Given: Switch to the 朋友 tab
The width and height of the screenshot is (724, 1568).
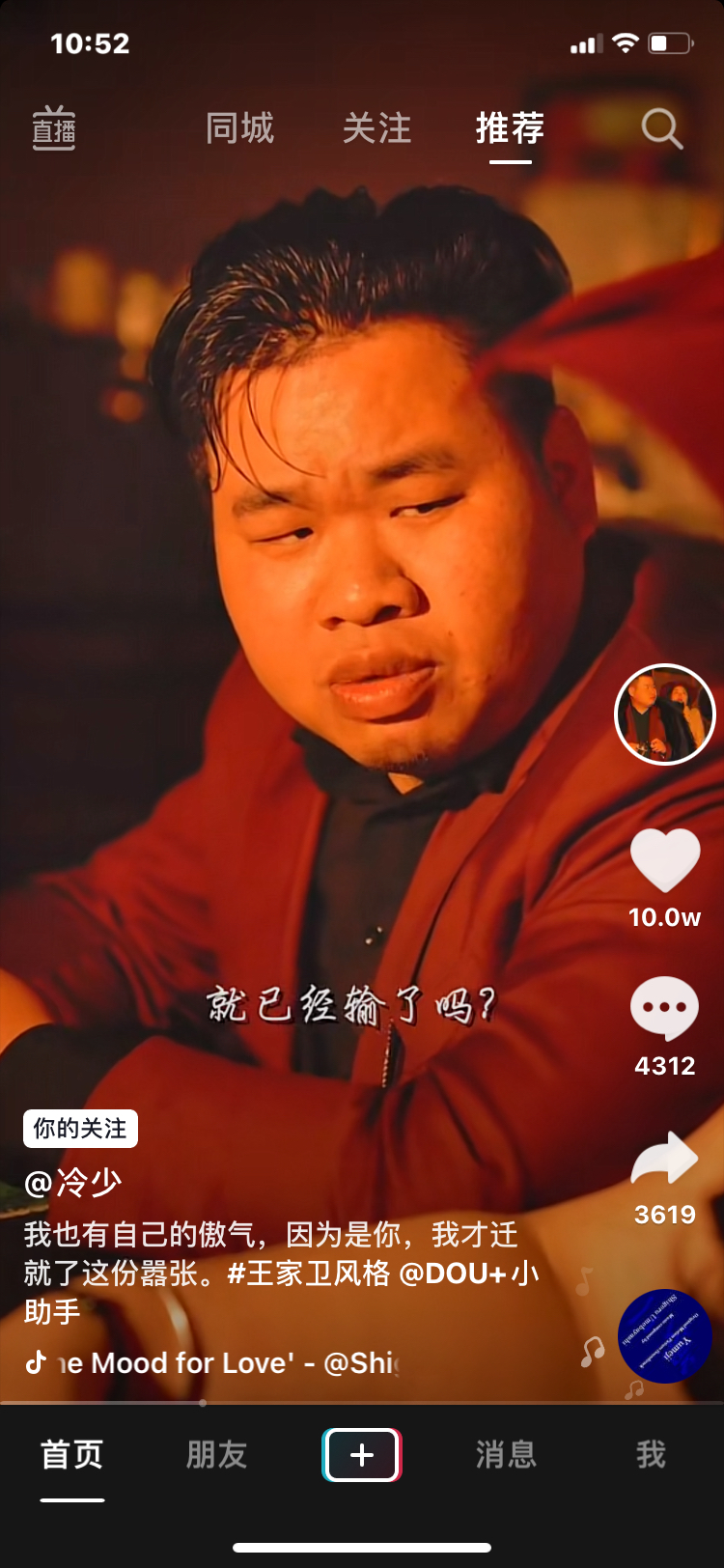Looking at the screenshot, I should coord(217,1454).
